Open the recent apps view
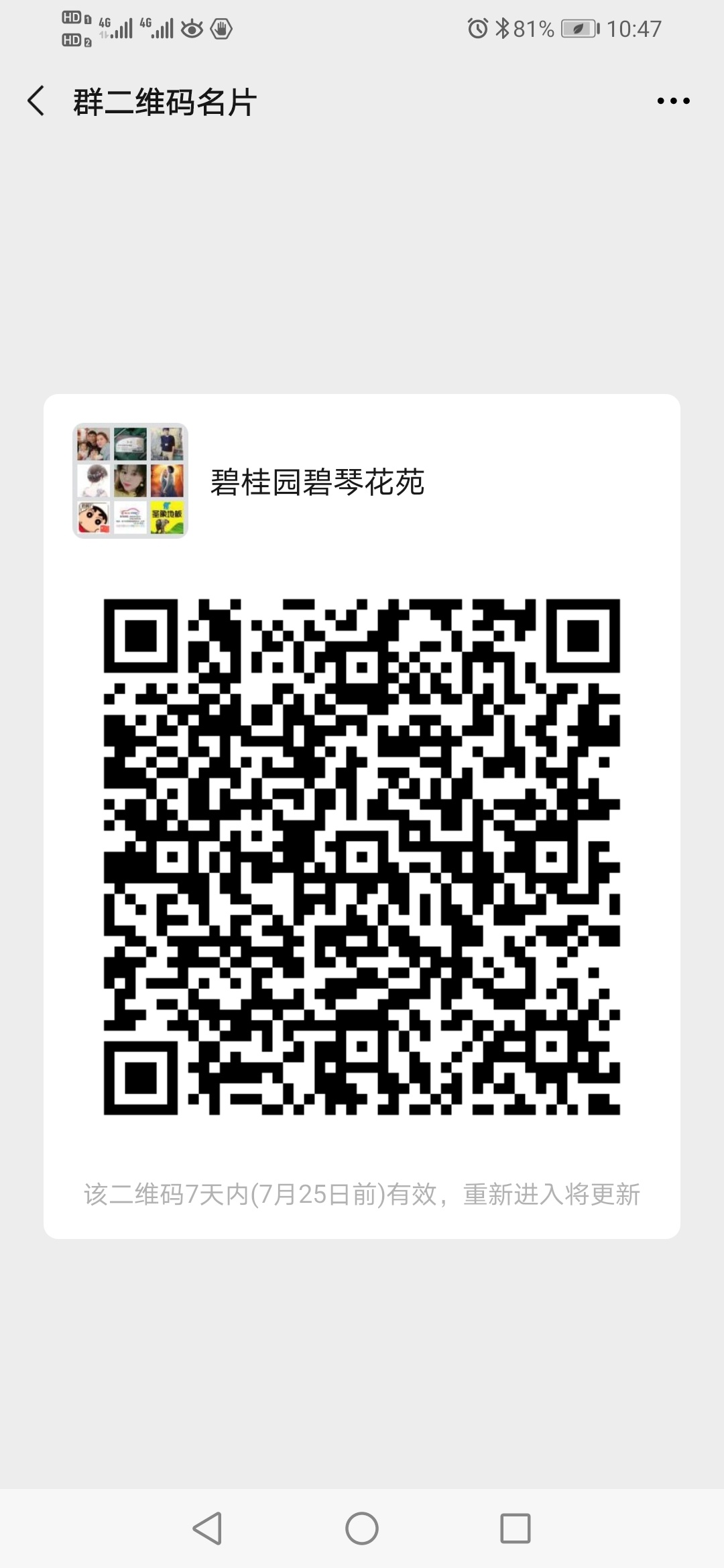 pyautogui.click(x=516, y=1528)
